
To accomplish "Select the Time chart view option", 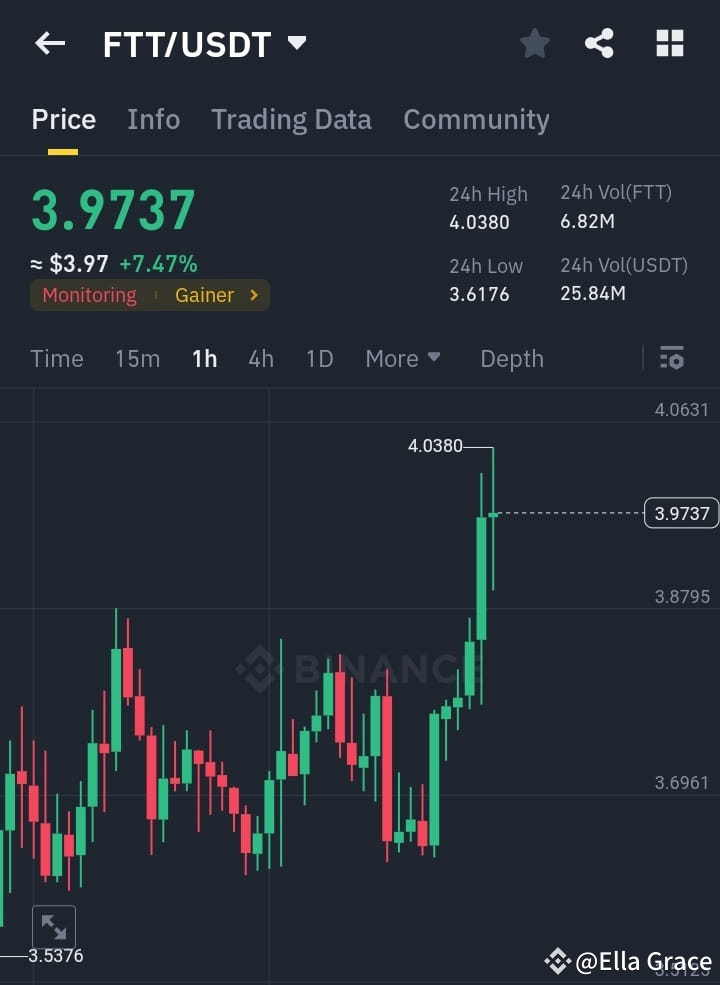I will [x=56, y=358].
